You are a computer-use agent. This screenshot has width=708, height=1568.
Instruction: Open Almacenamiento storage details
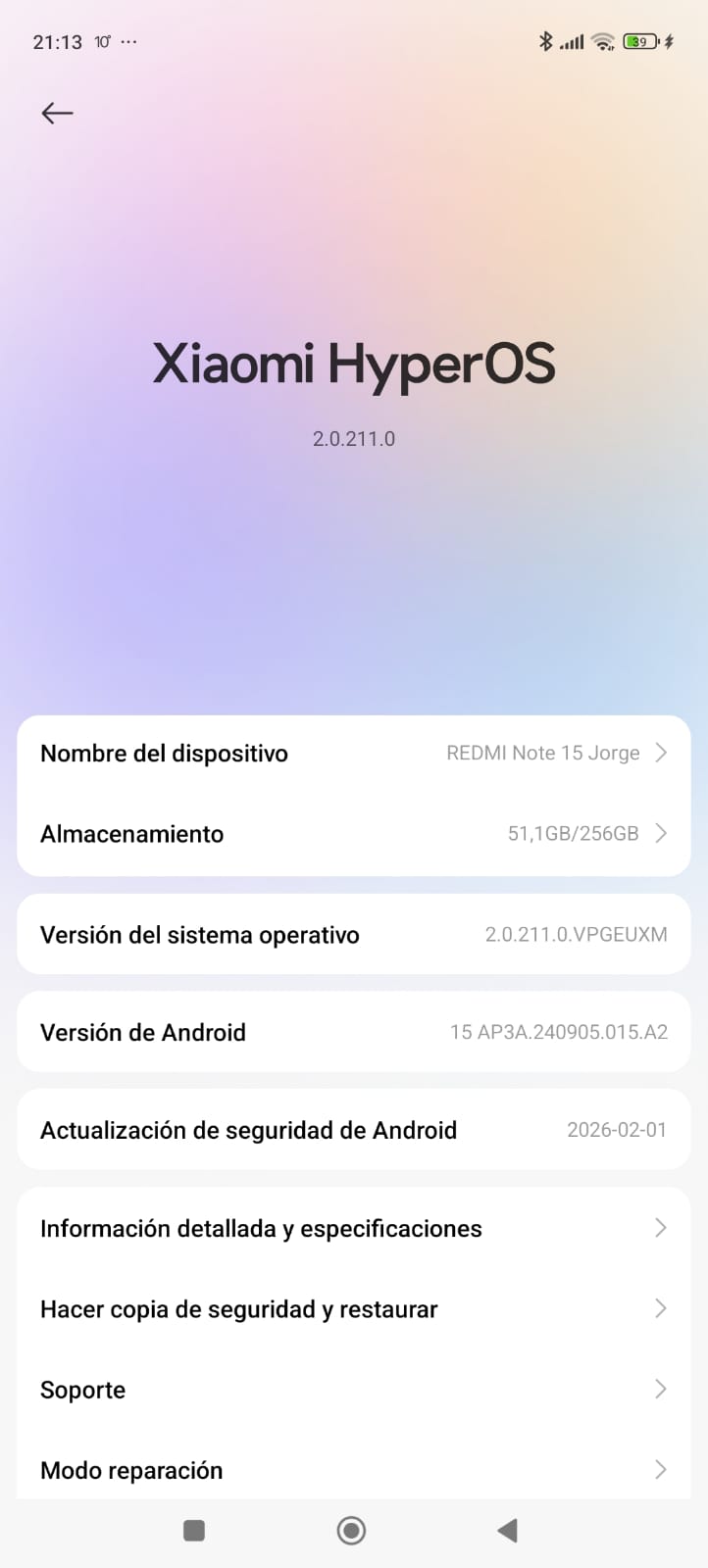353,834
